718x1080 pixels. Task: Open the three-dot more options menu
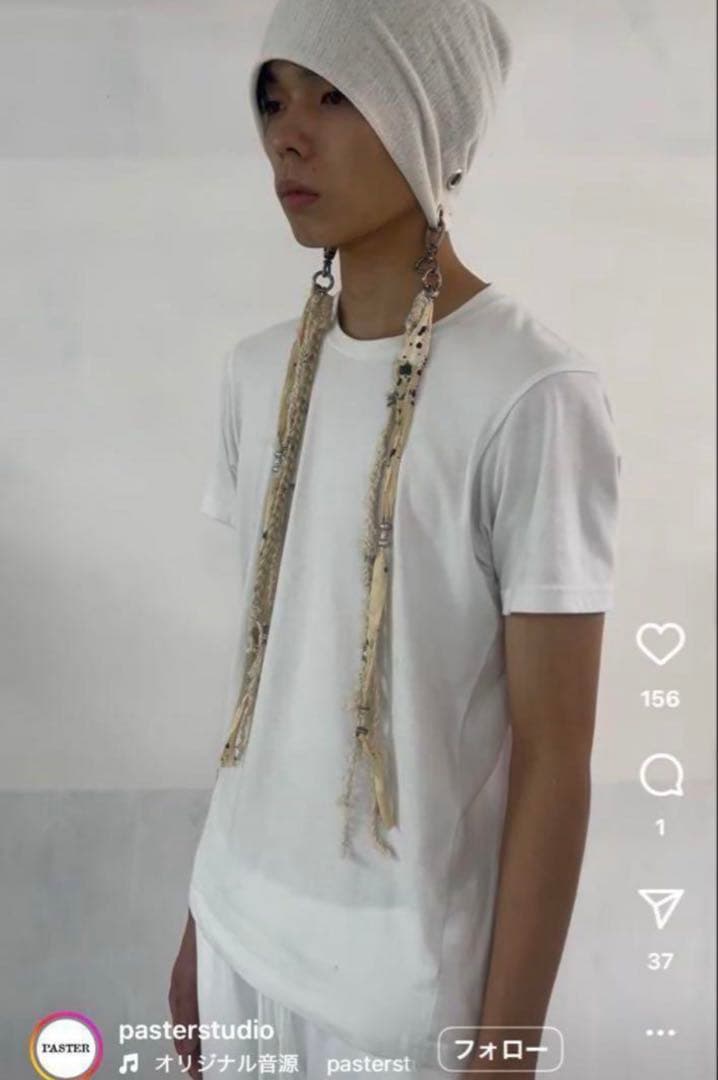tap(661, 1032)
